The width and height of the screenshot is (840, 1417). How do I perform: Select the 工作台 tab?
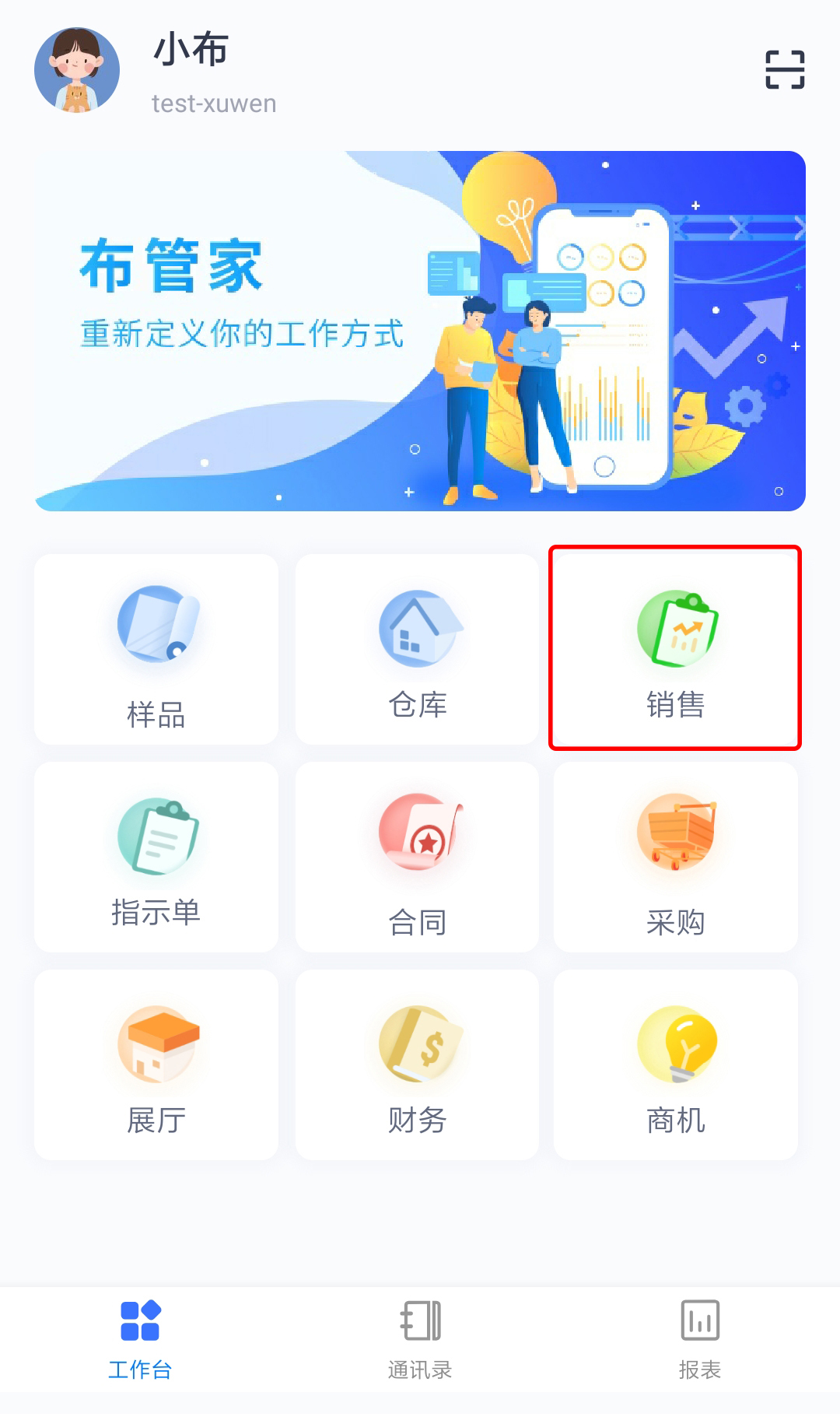[140, 1340]
